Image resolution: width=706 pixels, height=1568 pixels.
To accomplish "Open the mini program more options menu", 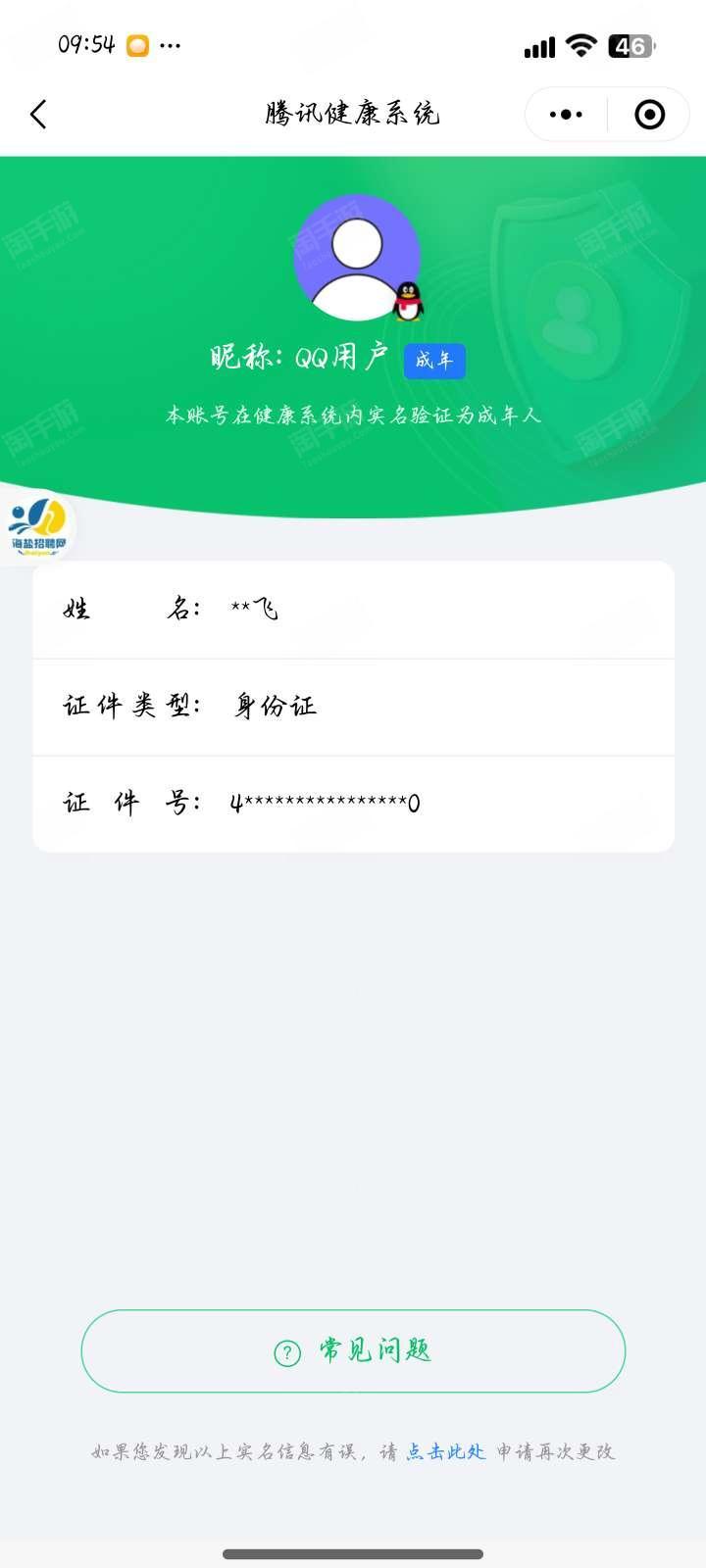I will coord(566,115).
